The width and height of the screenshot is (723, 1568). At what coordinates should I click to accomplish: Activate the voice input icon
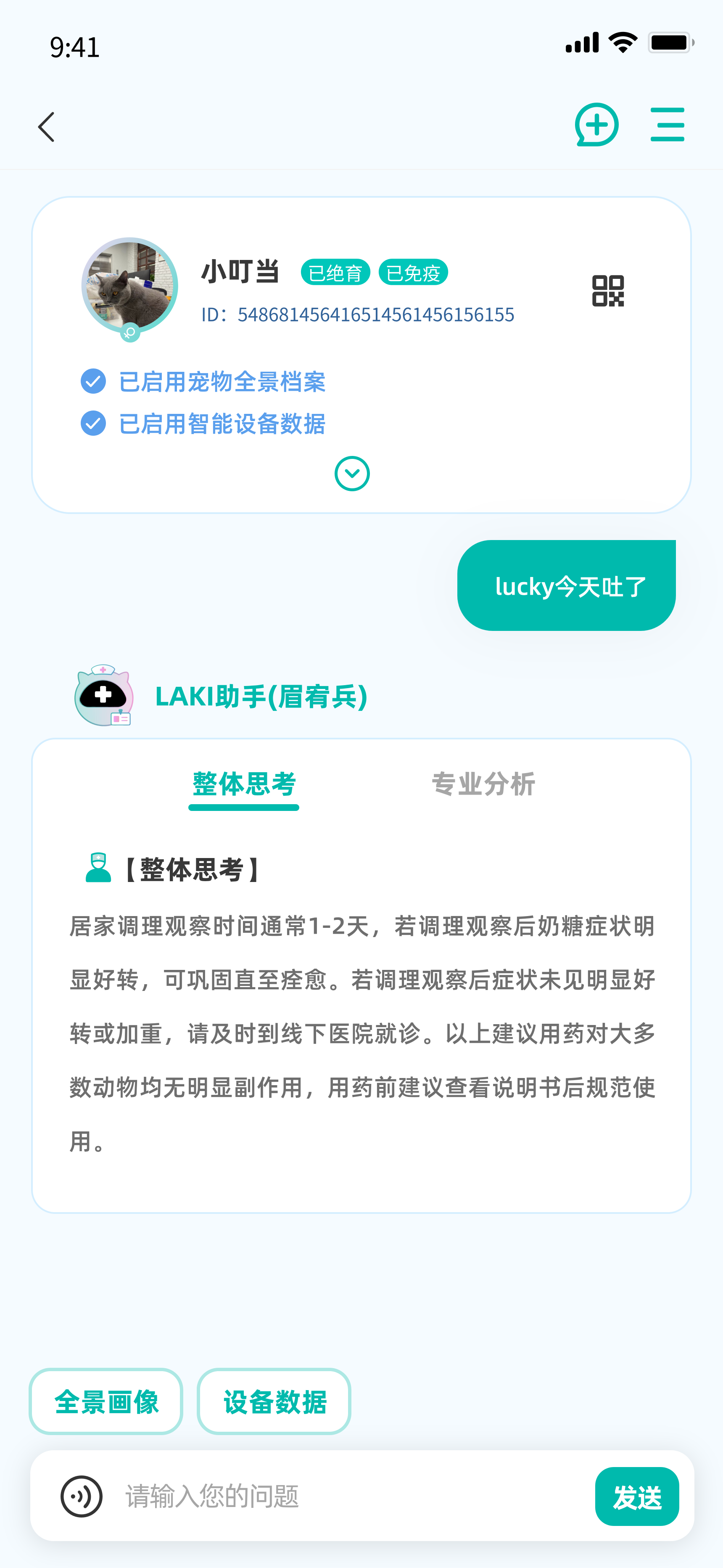82,1496
